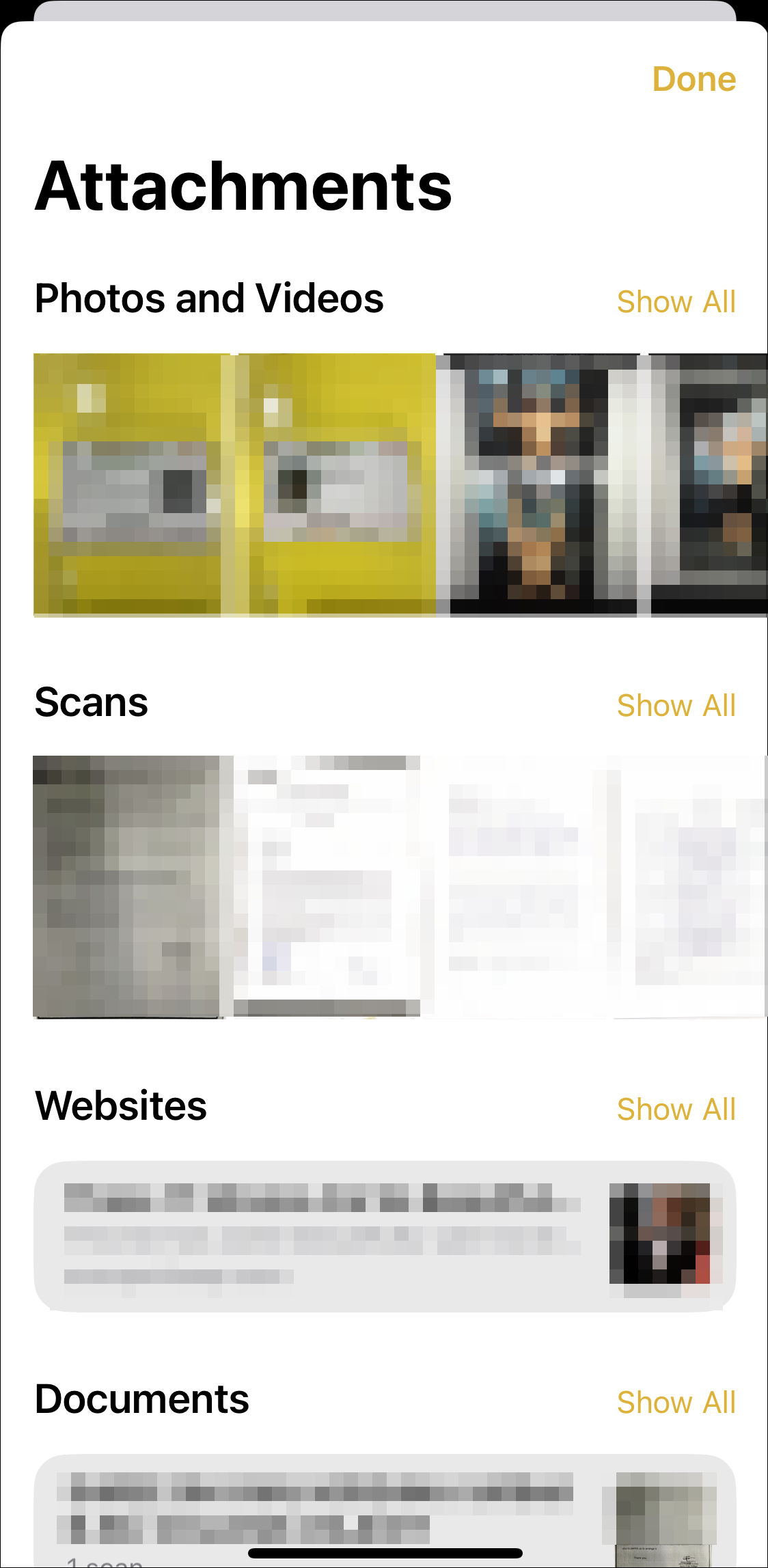Open the third scan thumbnail

(x=516, y=886)
